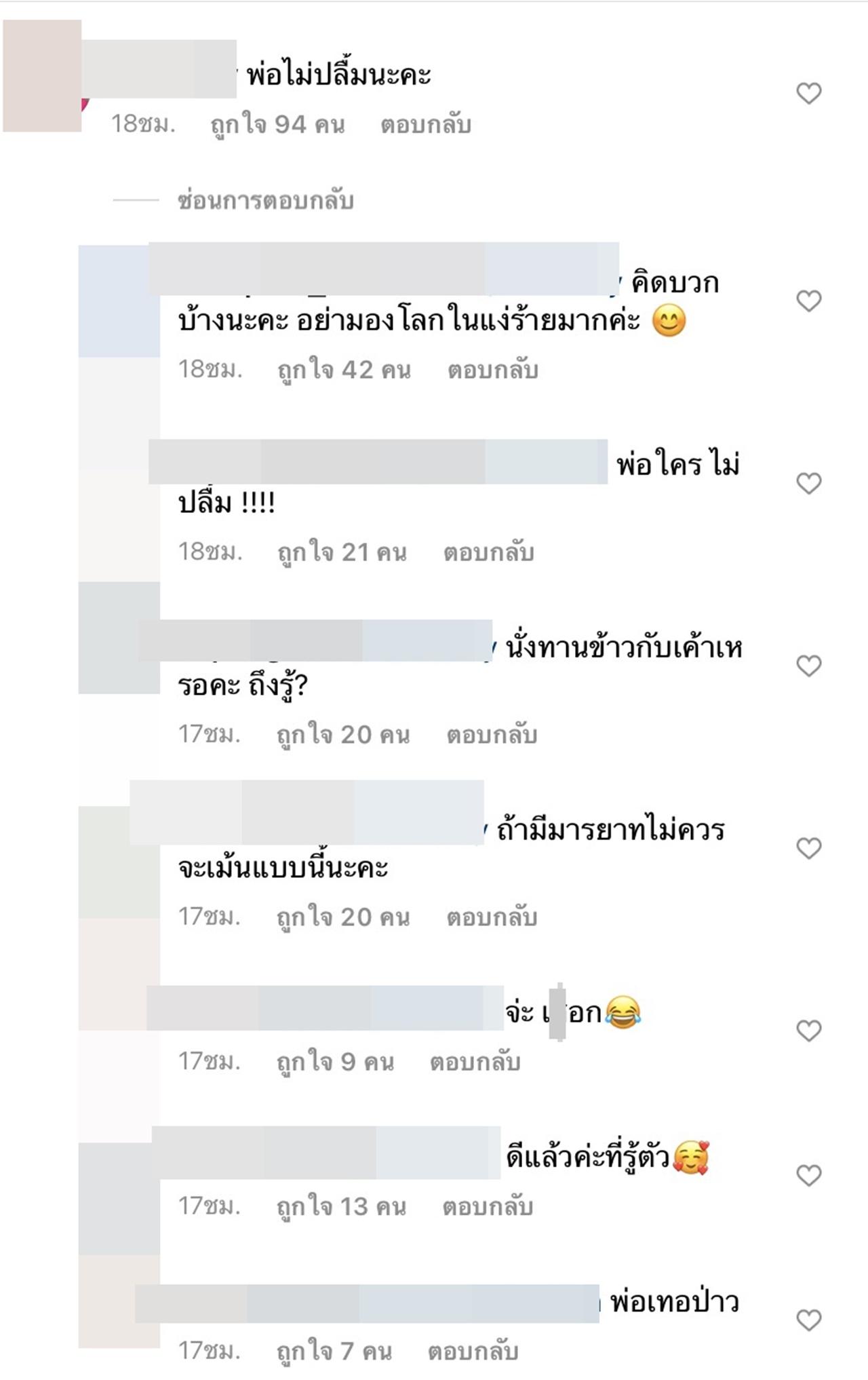Viewport: 868px width, 1380px height.
Task: Hide replies via 'ซ่อนการตอบกลับ'
Action: point(265,200)
